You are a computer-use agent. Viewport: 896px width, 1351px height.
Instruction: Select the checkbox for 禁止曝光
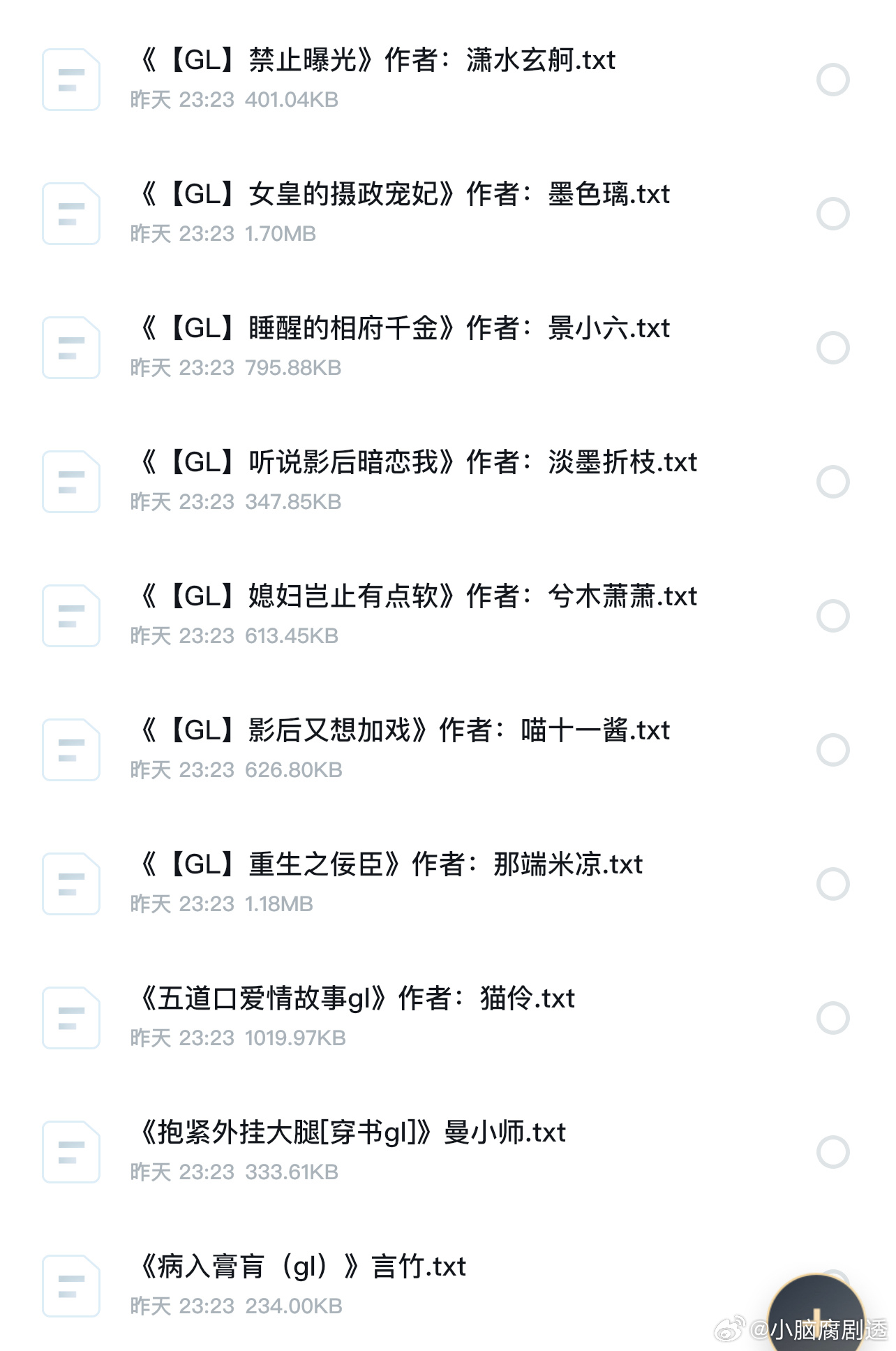tap(832, 80)
